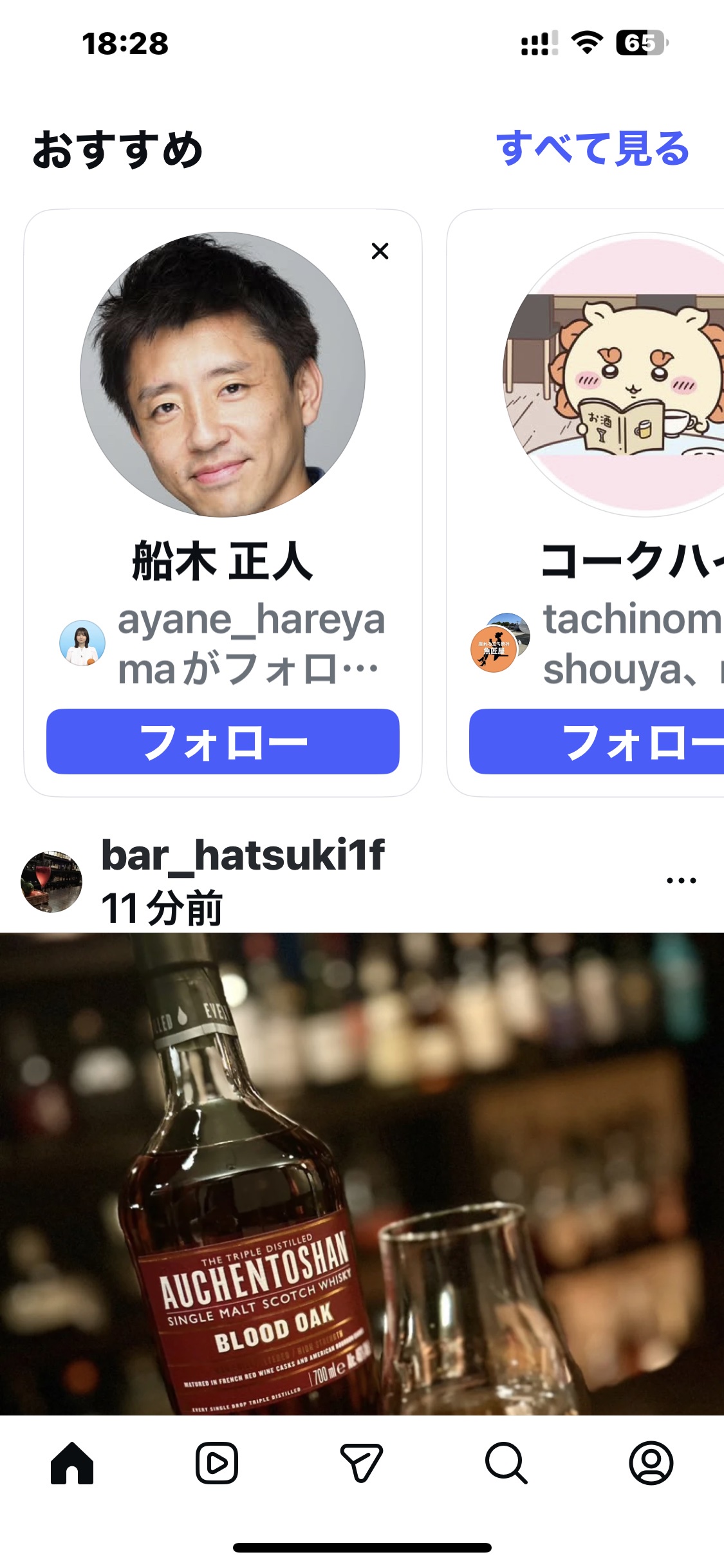The image size is (724, 1568).
Task: Switch to the Profile tab
Action: pyautogui.click(x=651, y=1462)
